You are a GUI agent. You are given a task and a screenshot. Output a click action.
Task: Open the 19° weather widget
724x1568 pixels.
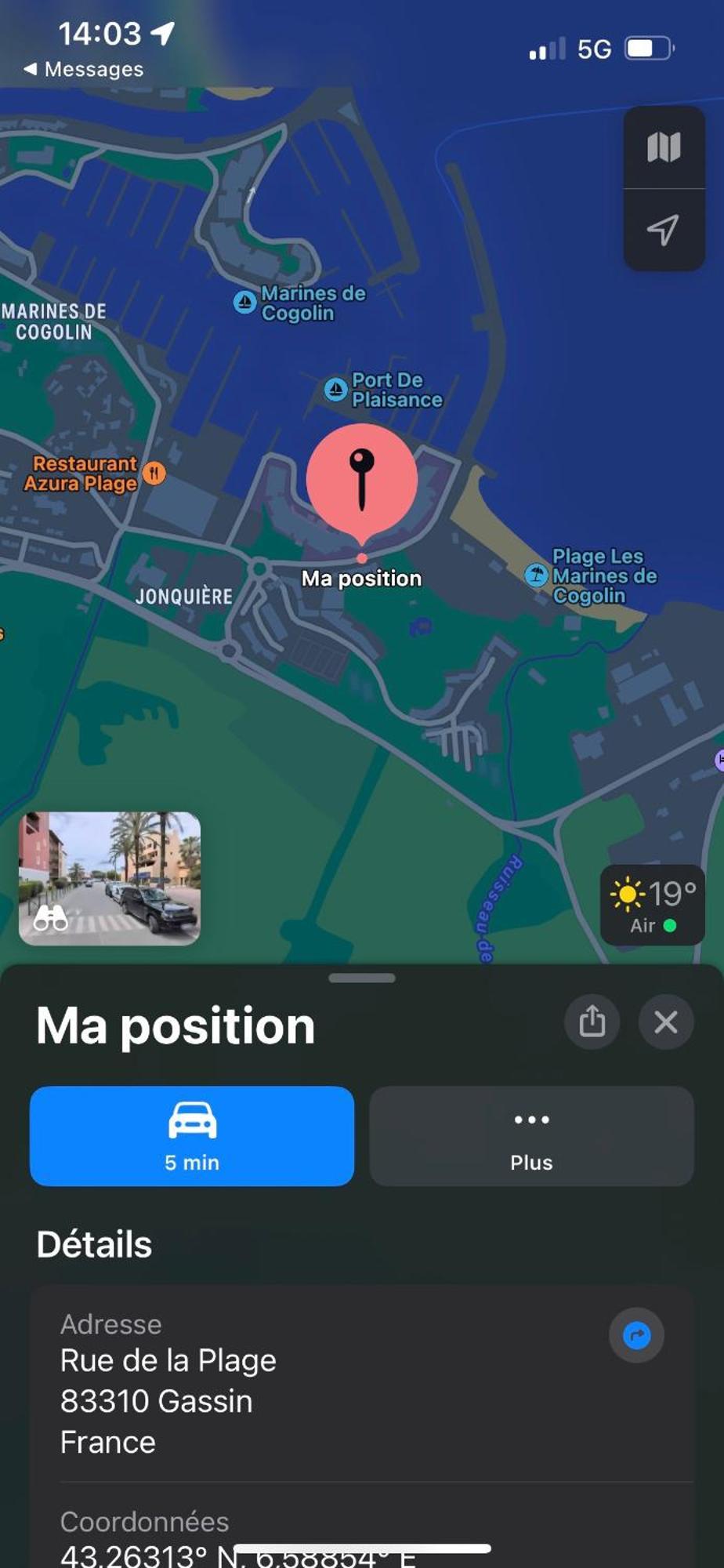pyautogui.click(x=652, y=905)
